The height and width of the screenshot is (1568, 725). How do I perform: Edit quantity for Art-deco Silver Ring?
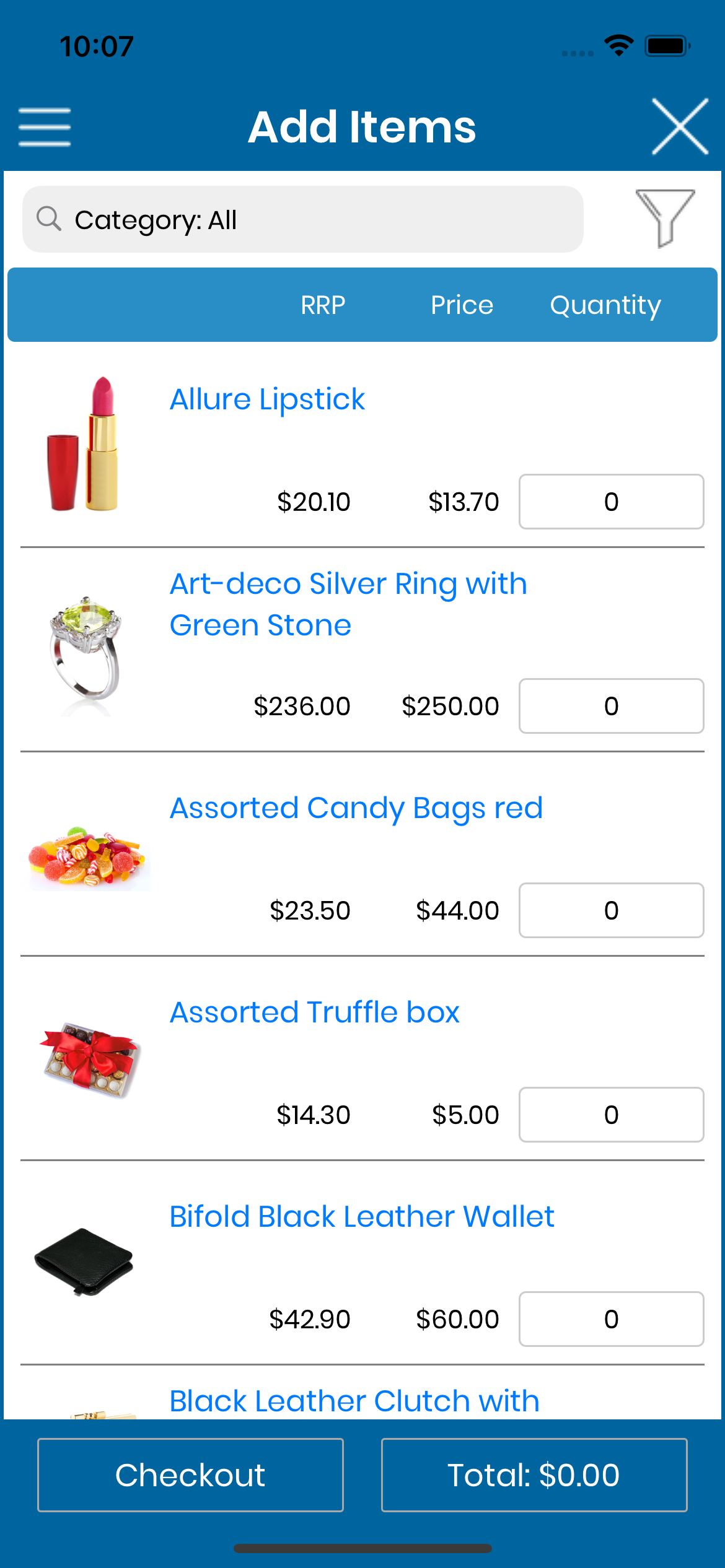tap(611, 706)
